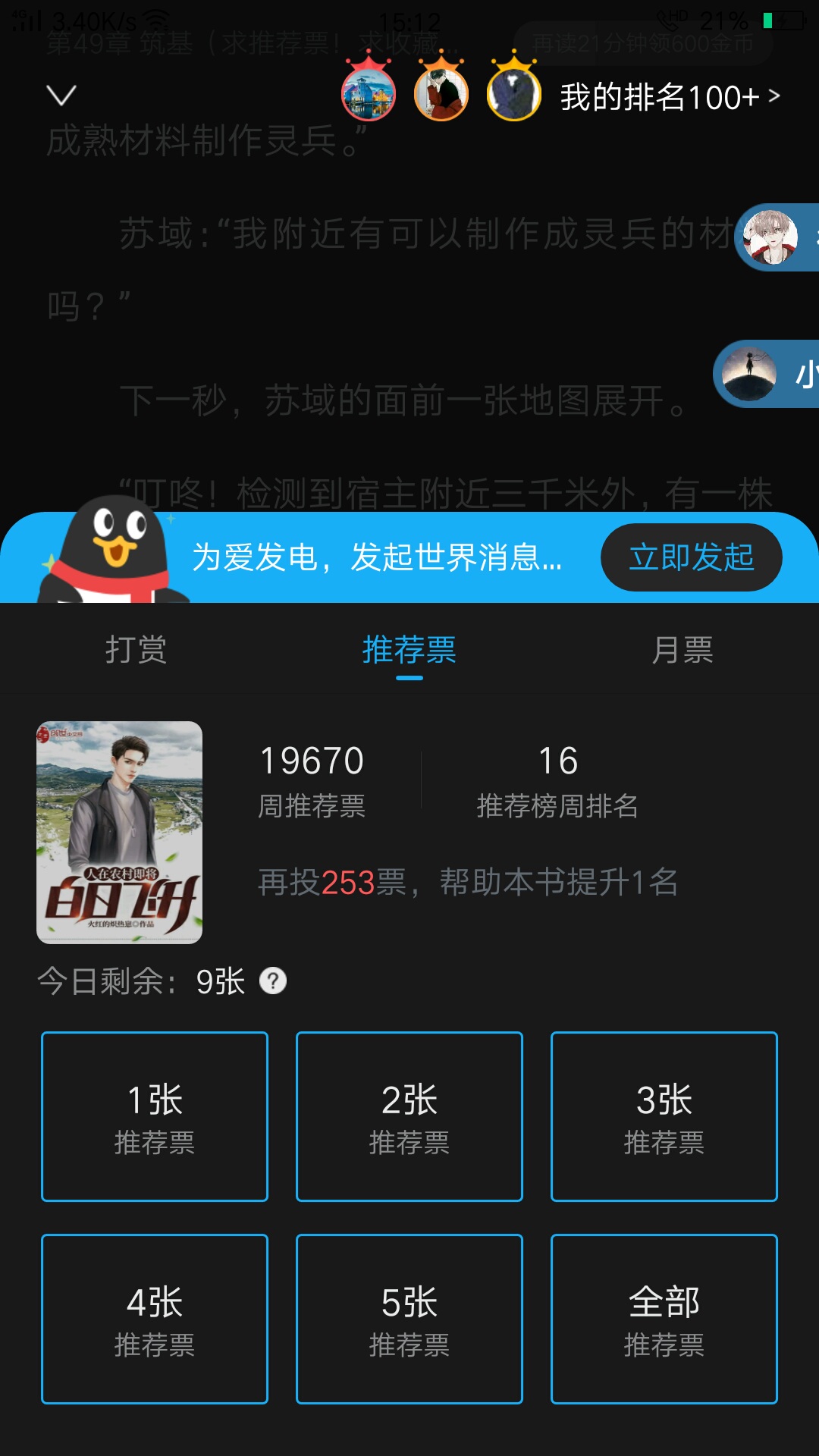Vote 2张 推荐票
The height and width of the screenshot is (1456, 819).
point(409,1116)
